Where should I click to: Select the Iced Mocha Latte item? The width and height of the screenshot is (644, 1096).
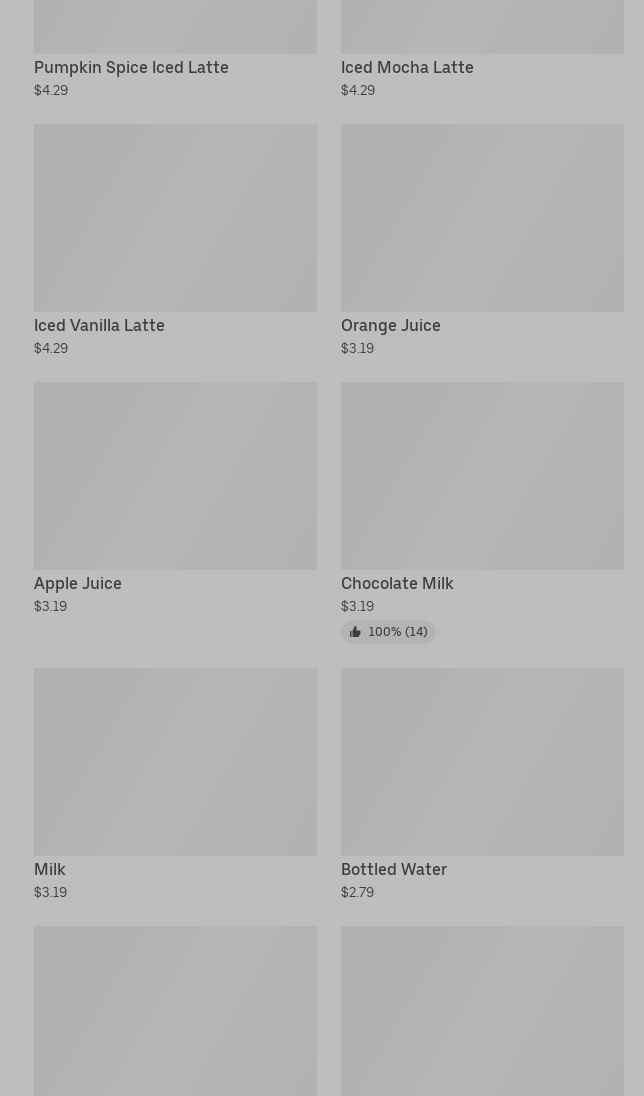[482, 49]
